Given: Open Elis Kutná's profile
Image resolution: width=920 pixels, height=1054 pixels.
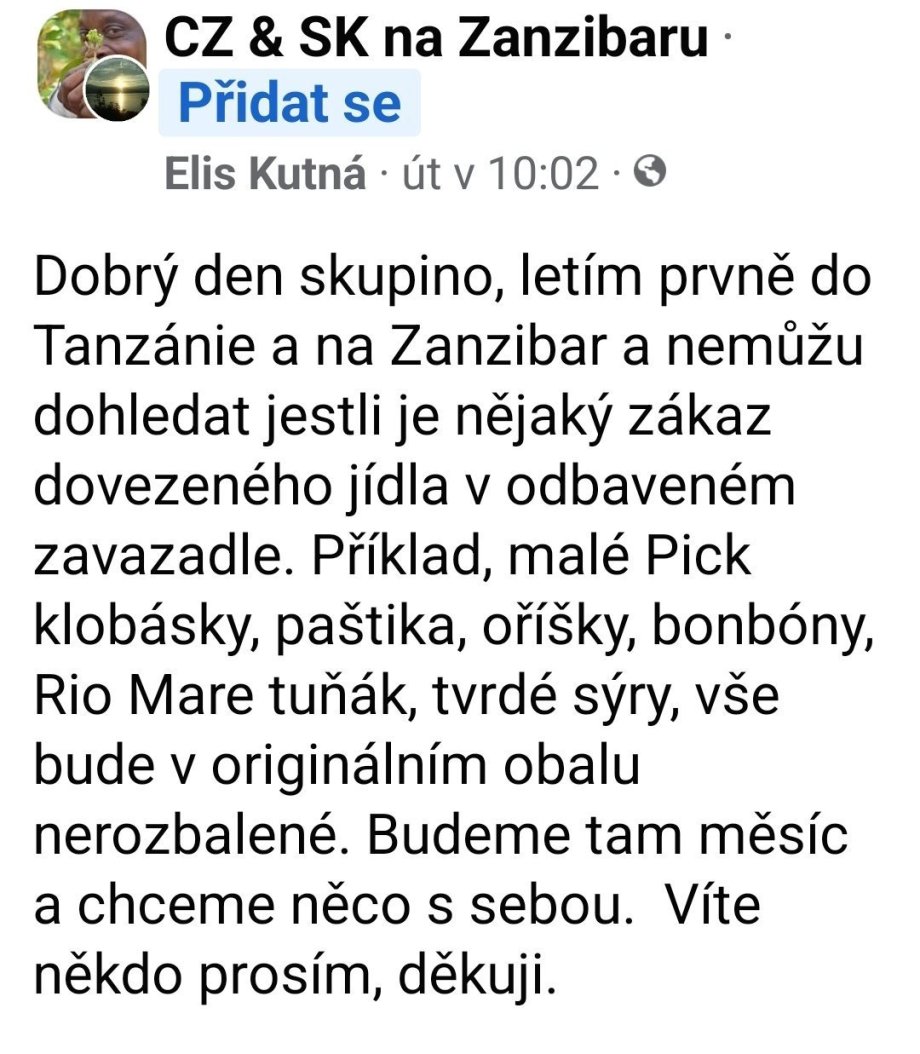Looking at the screenshot, I should (265, 174).
